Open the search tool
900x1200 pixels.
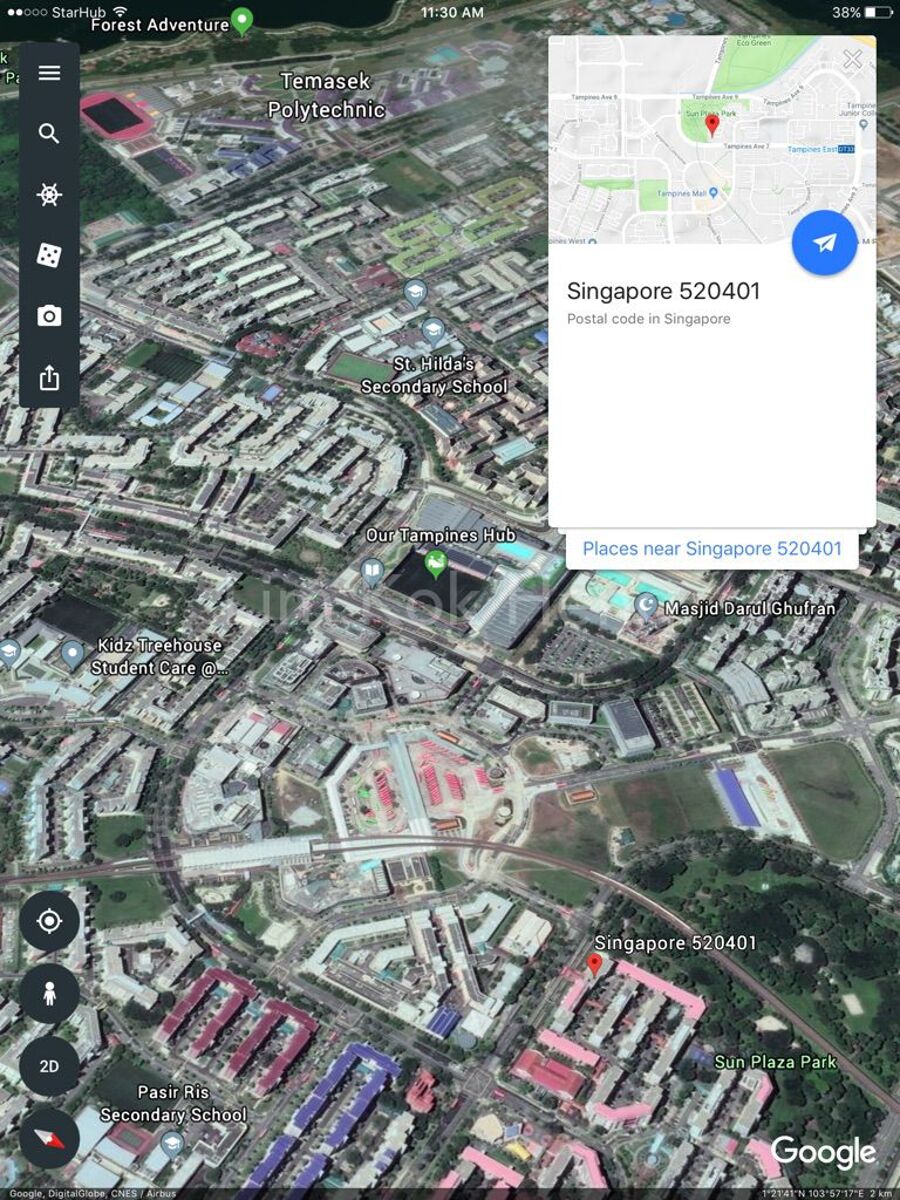49,134
